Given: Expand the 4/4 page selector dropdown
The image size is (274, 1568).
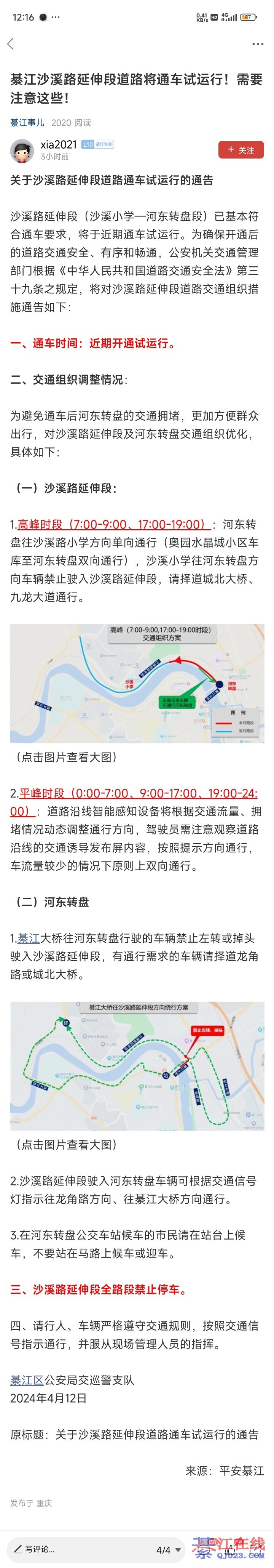Looking at the screenshot, I should pyautogui.click(x=169, y=1550).
